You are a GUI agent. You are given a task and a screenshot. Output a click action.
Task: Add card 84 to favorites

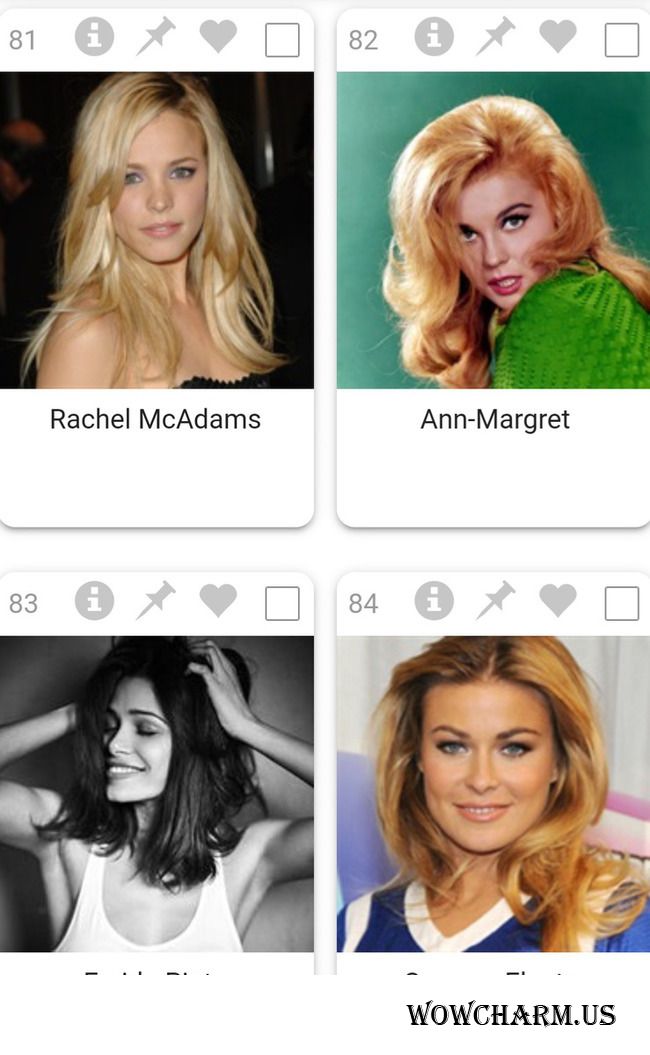[x=558, y=601]
